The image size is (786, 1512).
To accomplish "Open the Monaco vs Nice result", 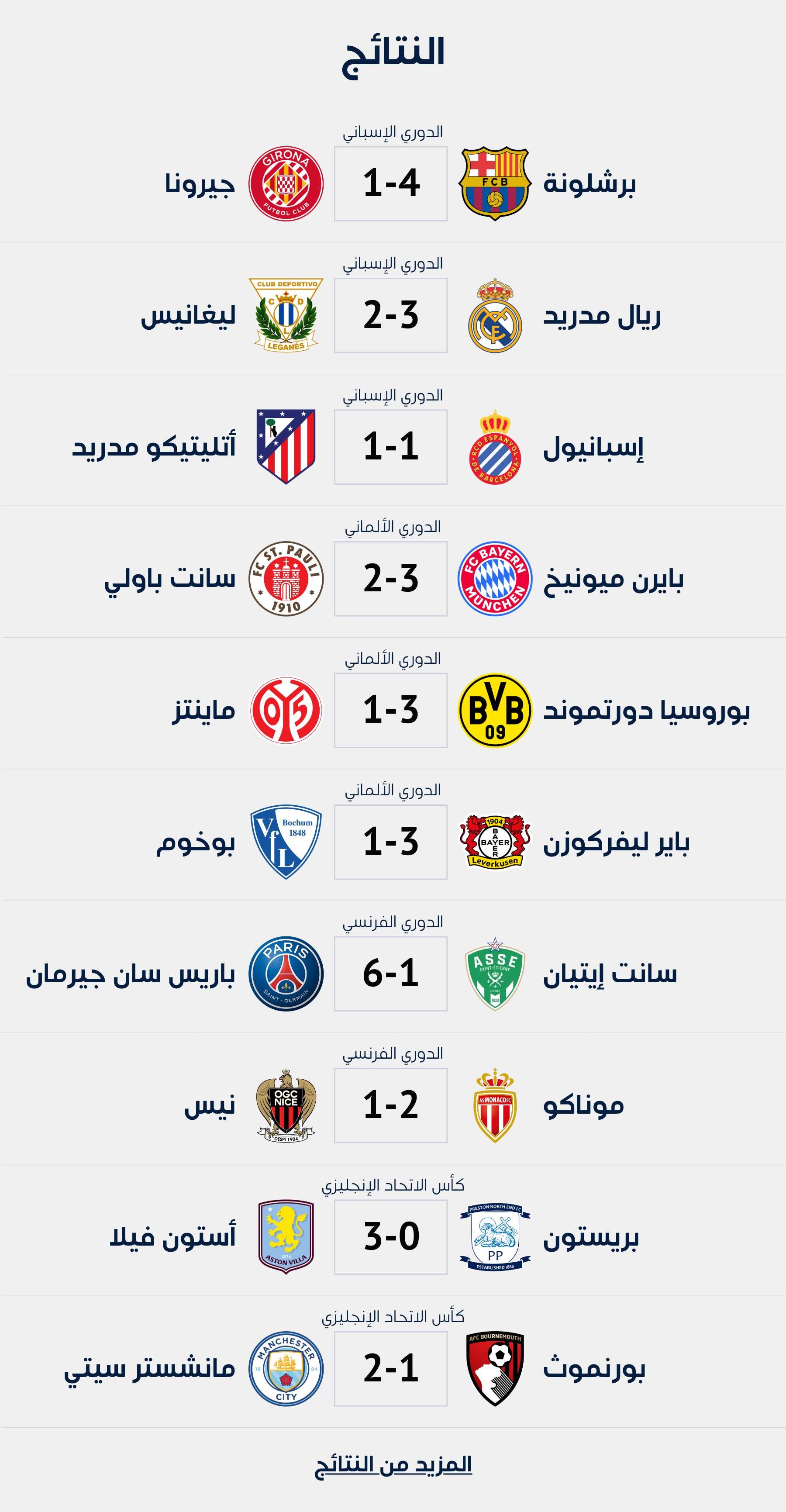I will tap(391, 1105).
